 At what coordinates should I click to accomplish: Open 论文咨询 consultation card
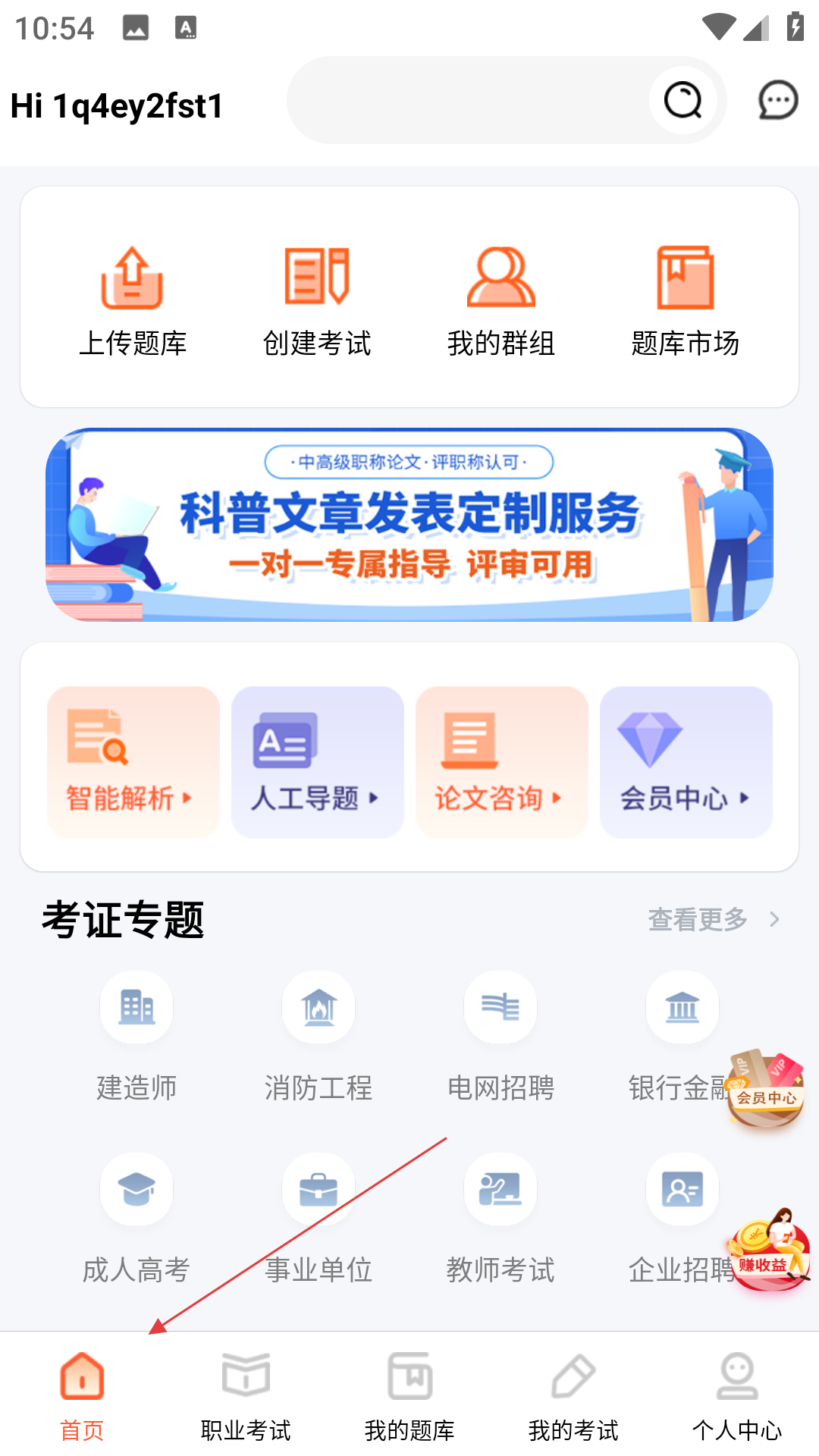pyautogui.click(x=502, y=762)
